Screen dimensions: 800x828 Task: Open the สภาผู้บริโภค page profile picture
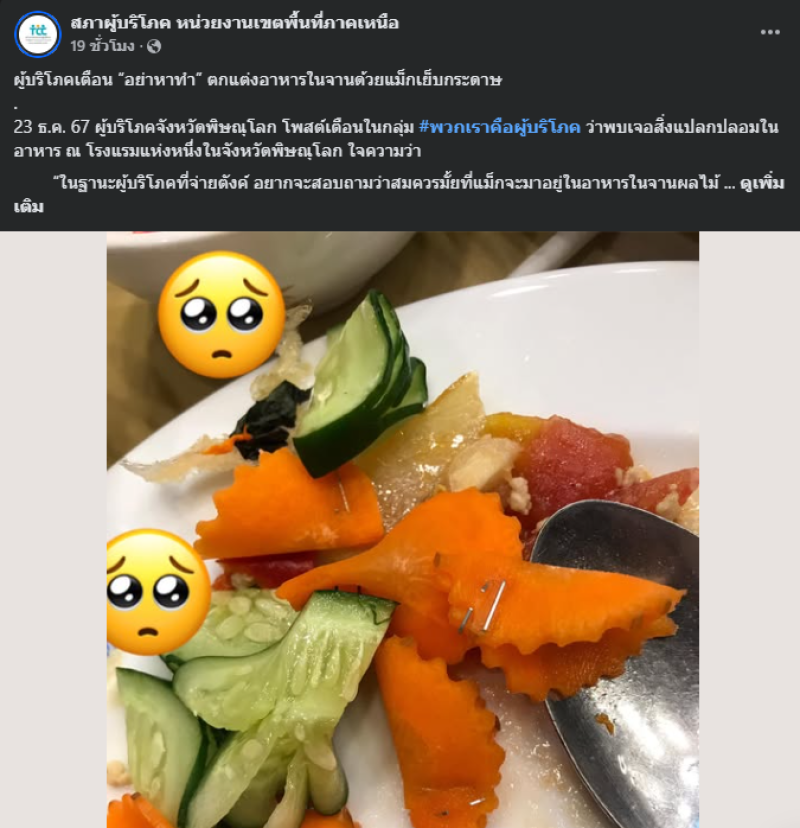(38, 34)
